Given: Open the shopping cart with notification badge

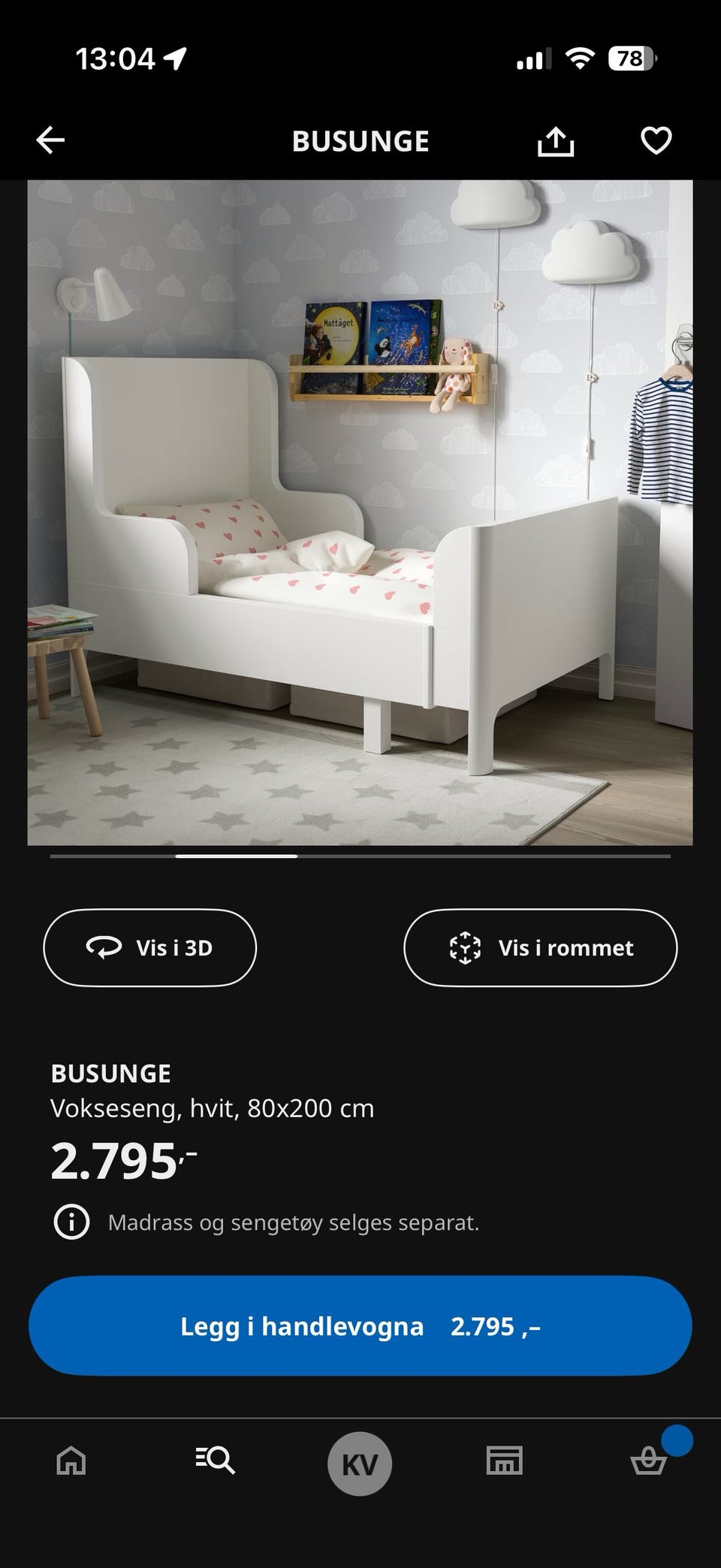Looking at the screenshot, I should (649, 1461).
